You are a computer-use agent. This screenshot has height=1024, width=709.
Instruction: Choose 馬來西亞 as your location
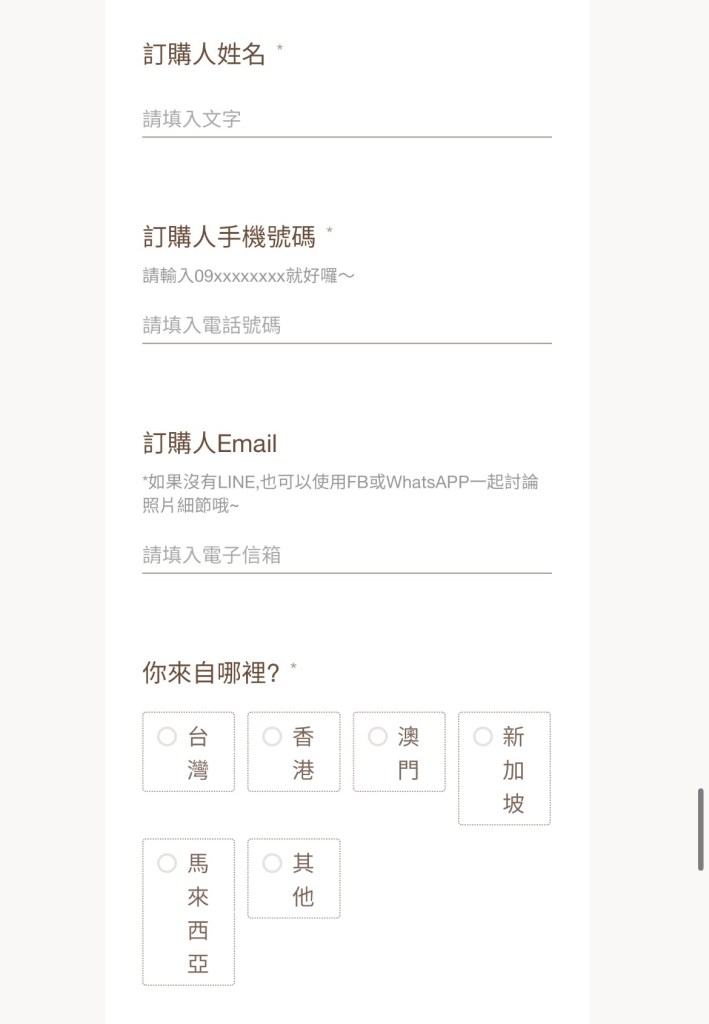pos(168,863)
